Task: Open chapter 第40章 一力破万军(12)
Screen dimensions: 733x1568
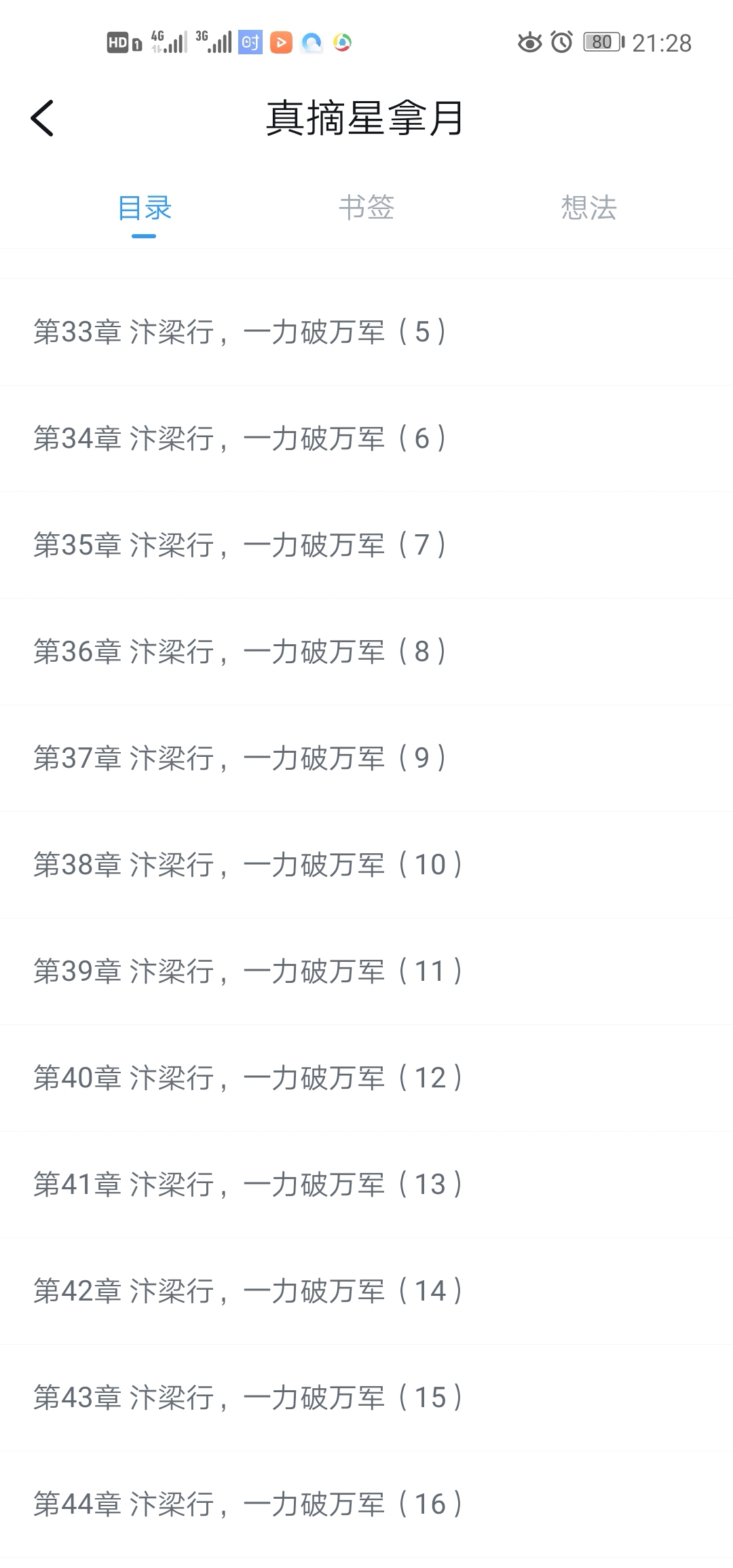Action: coord(248,1078)
